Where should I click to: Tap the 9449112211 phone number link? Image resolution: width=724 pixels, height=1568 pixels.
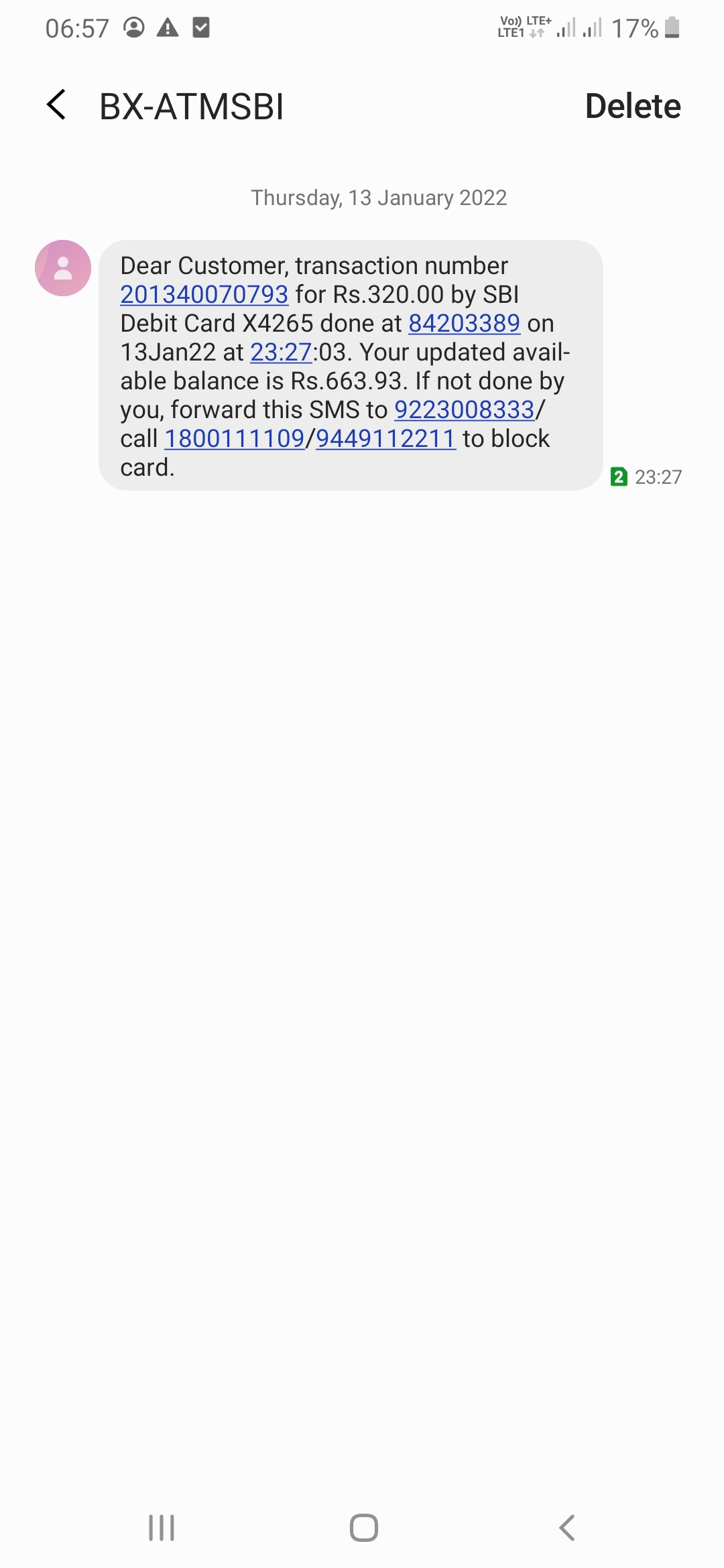385,439
